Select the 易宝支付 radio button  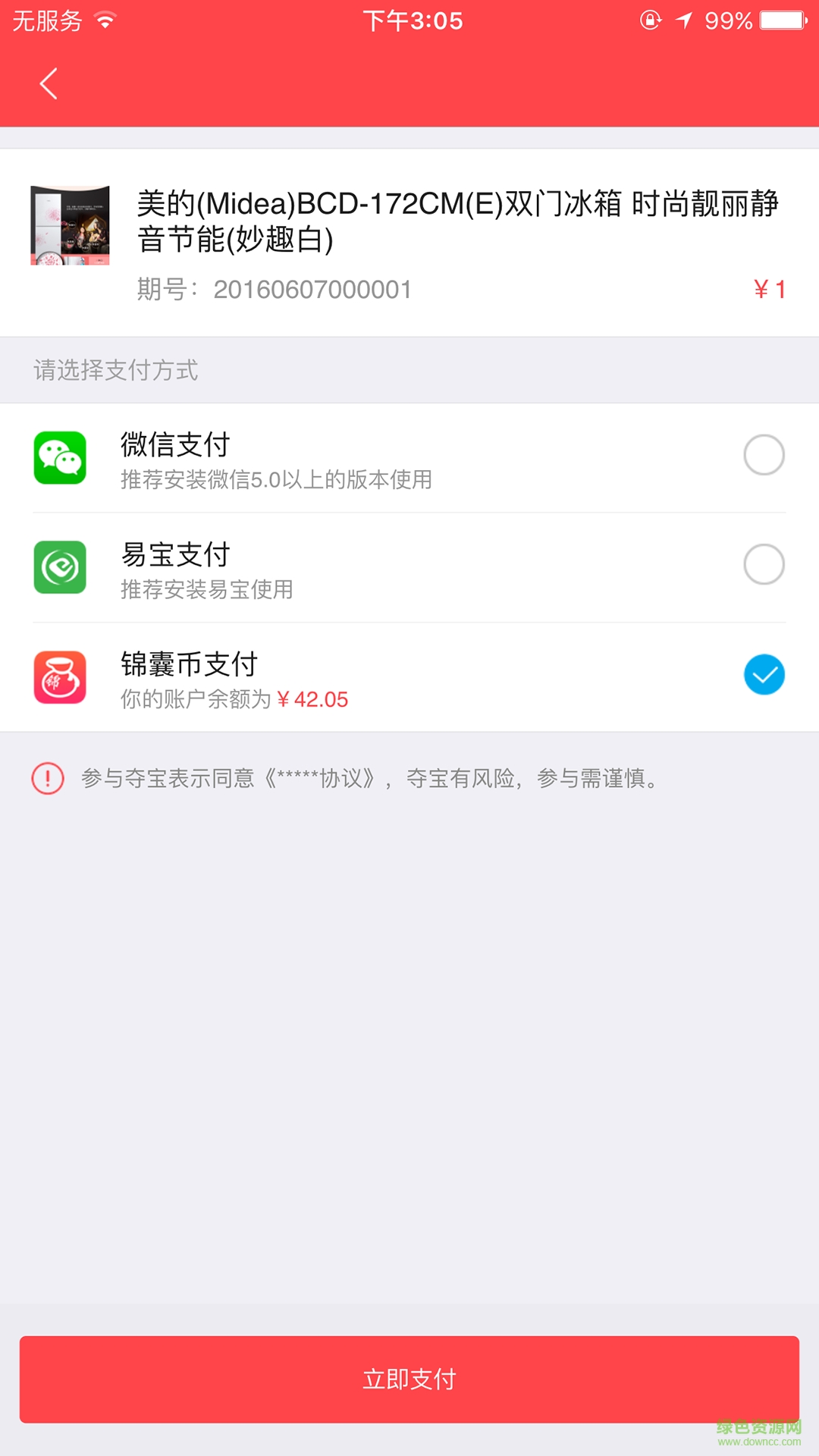pyautogui.click(x=764, y=564)
